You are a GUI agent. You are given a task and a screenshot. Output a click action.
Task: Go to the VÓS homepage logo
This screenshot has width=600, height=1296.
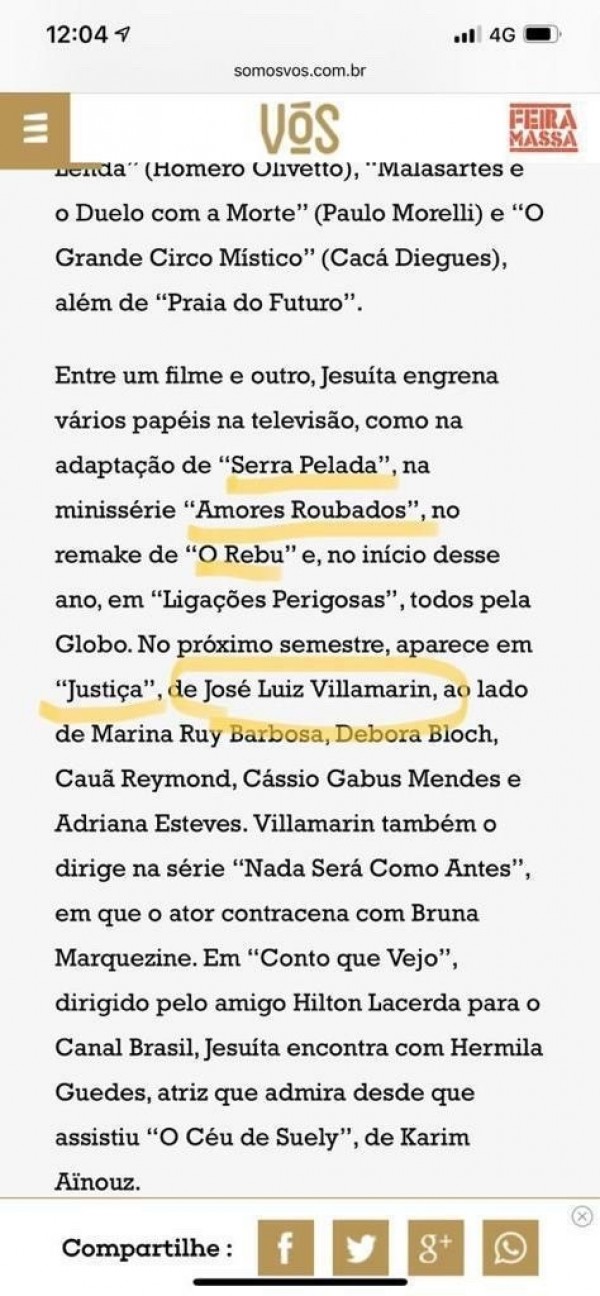300,130
